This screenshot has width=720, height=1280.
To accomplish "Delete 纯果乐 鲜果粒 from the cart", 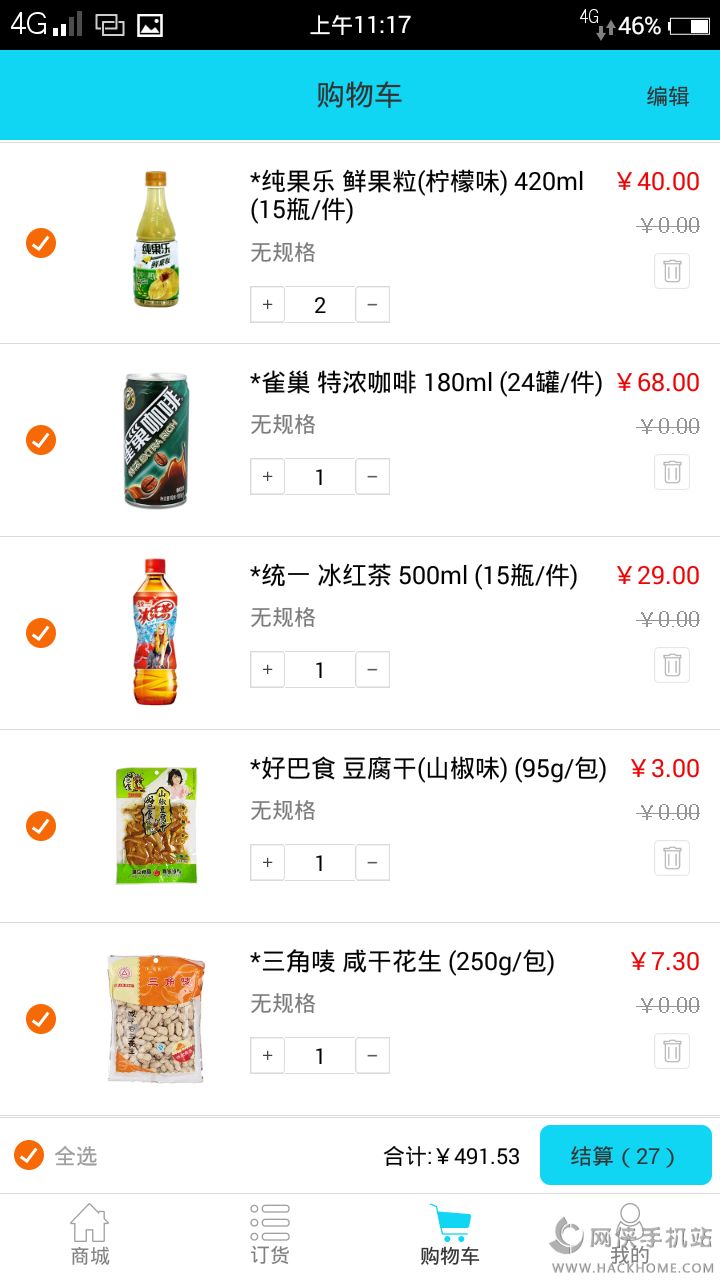I will (x=672, y=271).
